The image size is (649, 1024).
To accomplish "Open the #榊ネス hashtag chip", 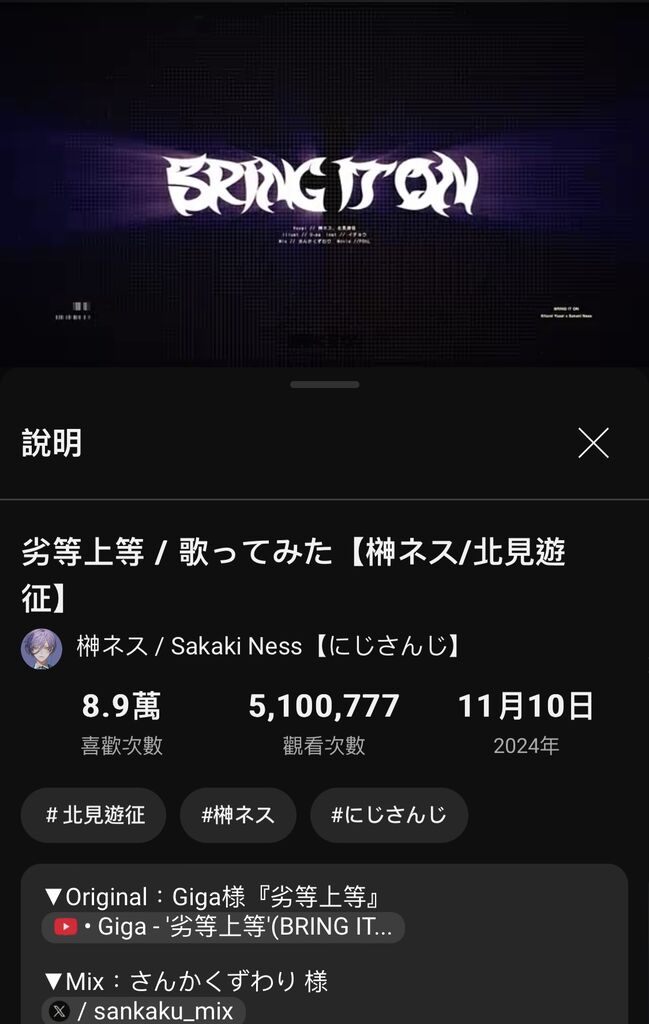I will pos(238,815).
